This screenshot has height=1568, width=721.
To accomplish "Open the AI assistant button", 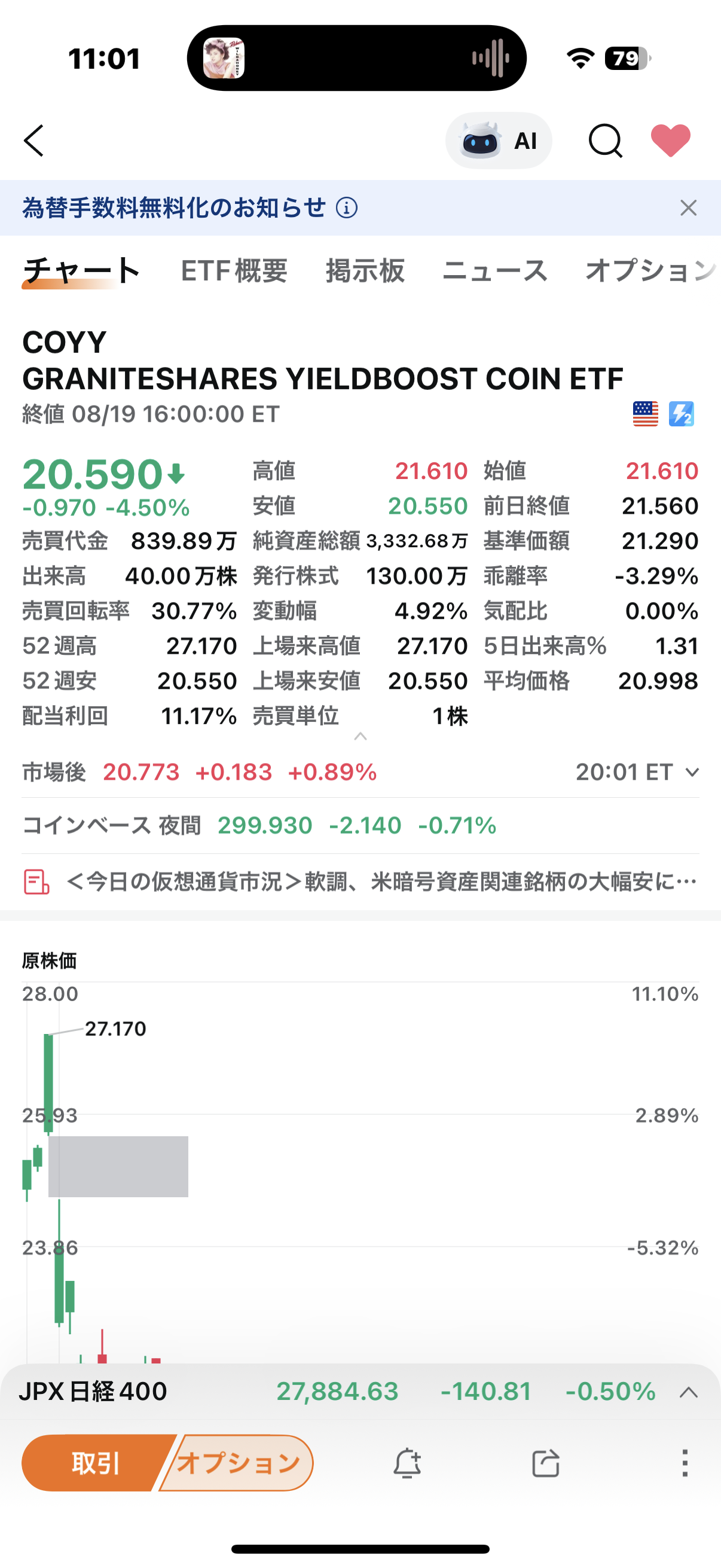I will (x=499, y=141).
